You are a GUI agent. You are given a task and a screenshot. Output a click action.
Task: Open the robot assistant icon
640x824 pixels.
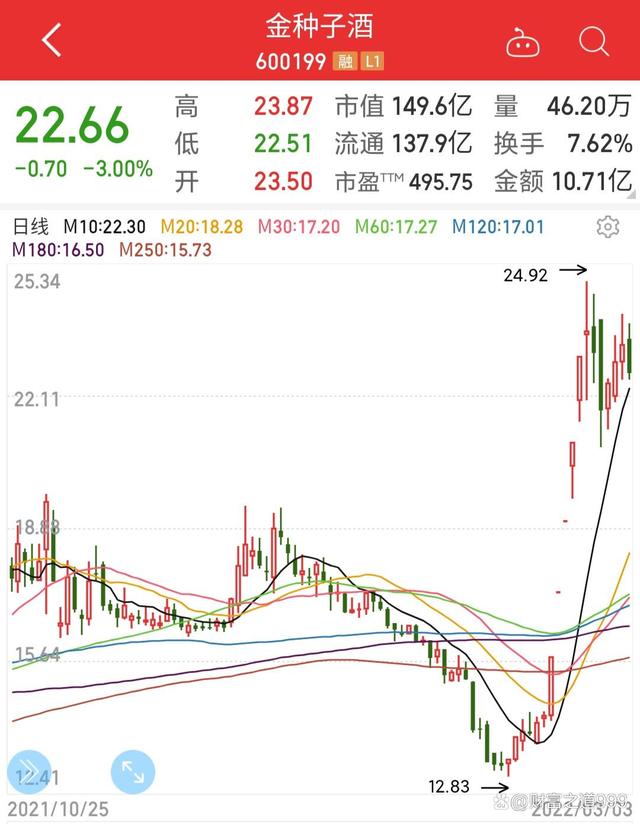[523, 42]
